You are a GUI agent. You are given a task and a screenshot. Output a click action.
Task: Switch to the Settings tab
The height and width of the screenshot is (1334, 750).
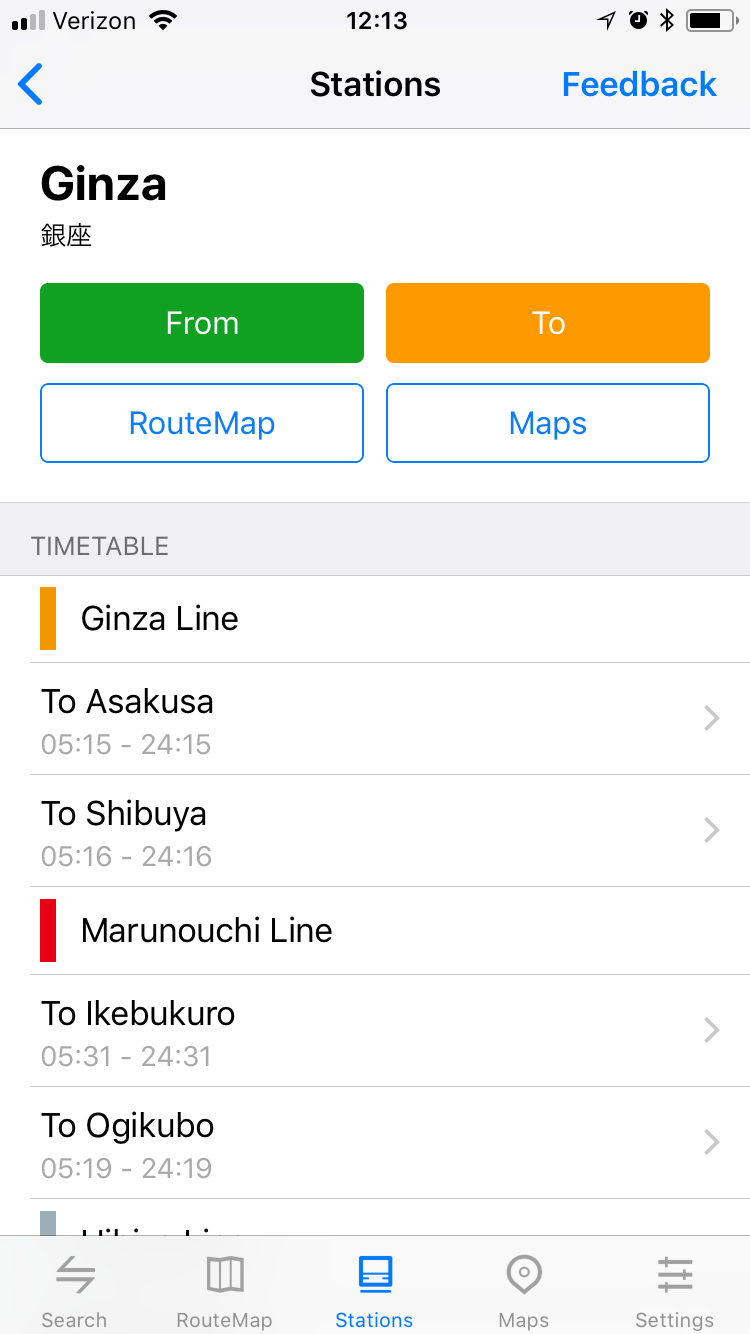pos(675,1287)
